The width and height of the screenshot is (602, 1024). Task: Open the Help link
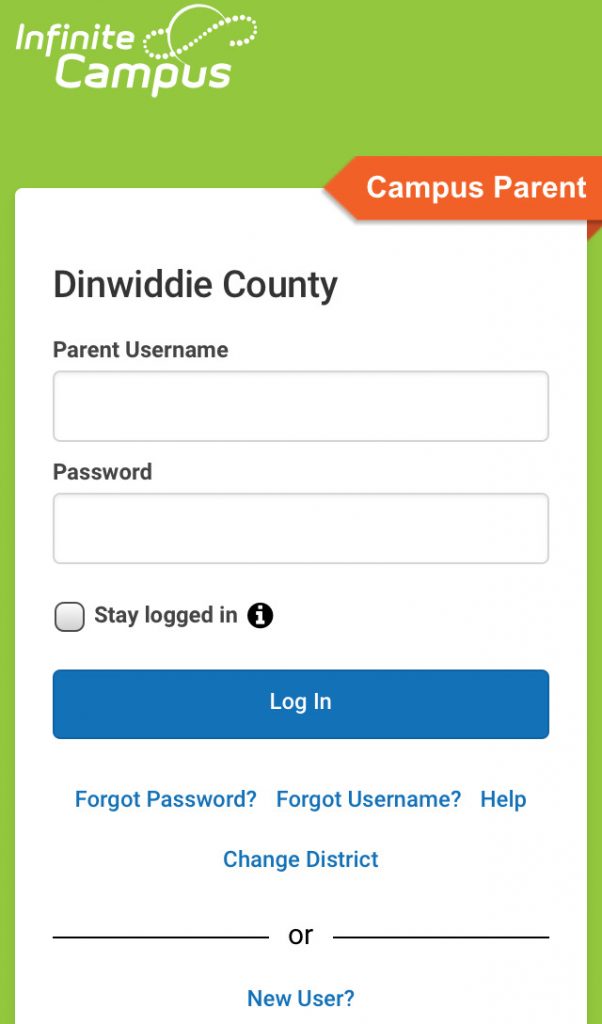coord(503,800)
